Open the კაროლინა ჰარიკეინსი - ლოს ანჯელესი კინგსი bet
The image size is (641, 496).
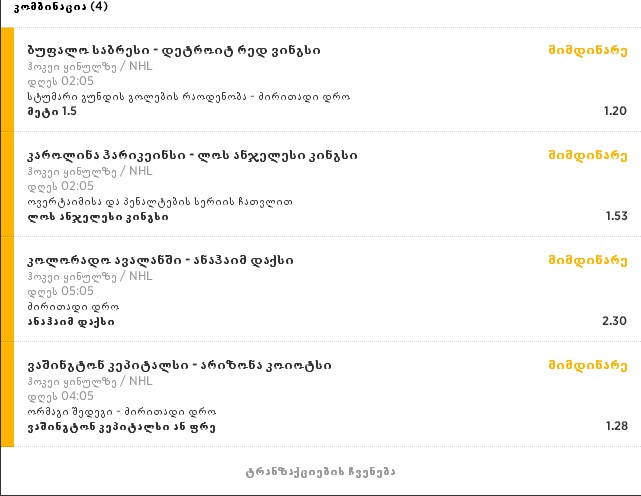pos(191,155)
